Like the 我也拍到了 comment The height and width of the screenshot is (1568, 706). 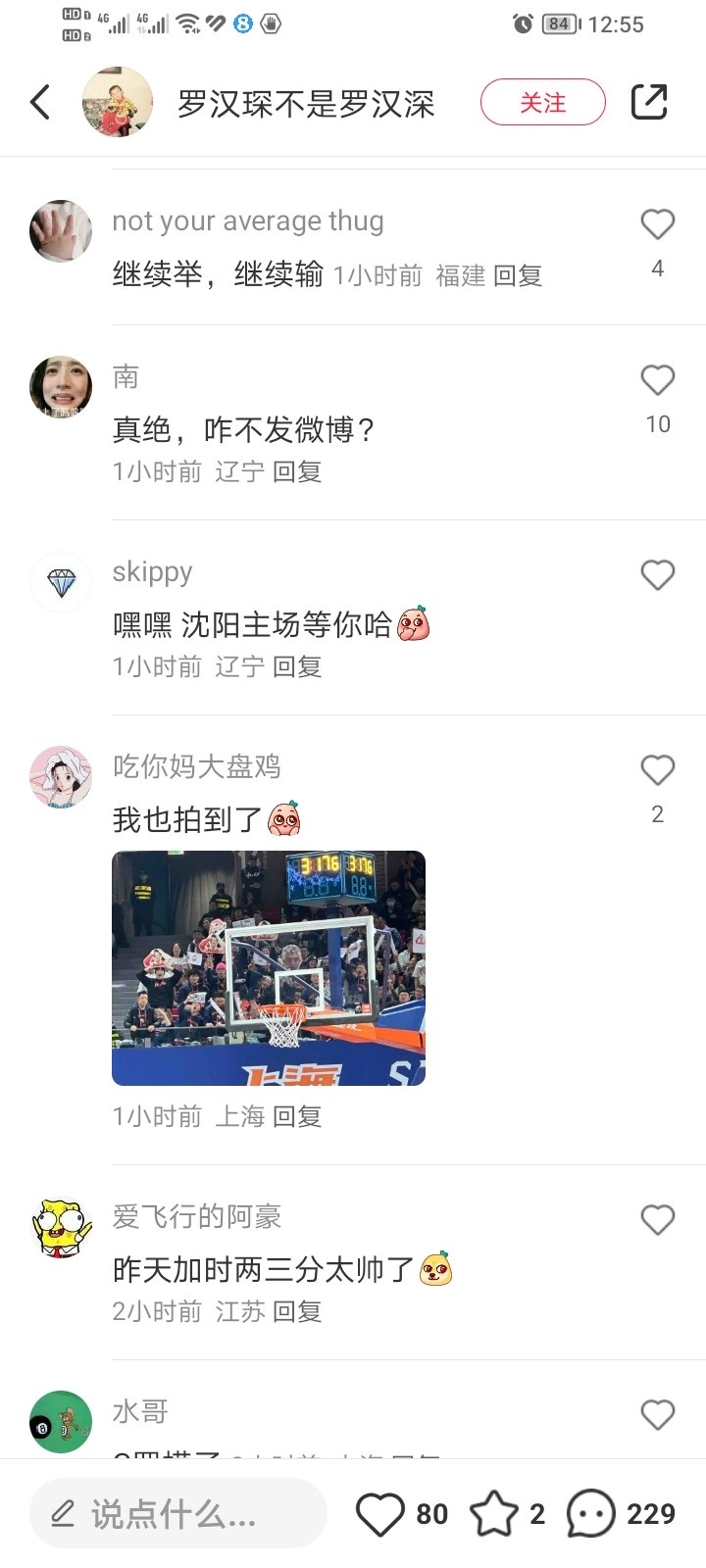click(657, 770)
